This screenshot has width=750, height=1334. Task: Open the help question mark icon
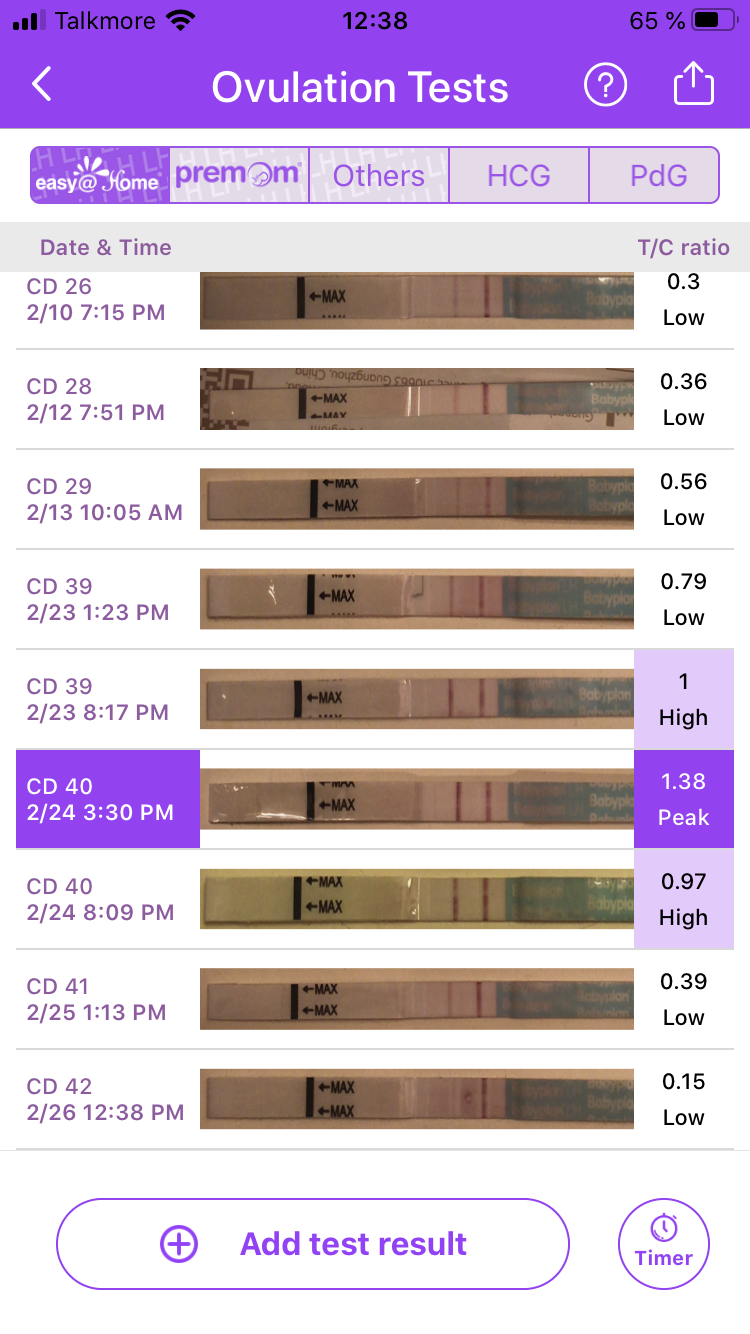click(605, 86)
